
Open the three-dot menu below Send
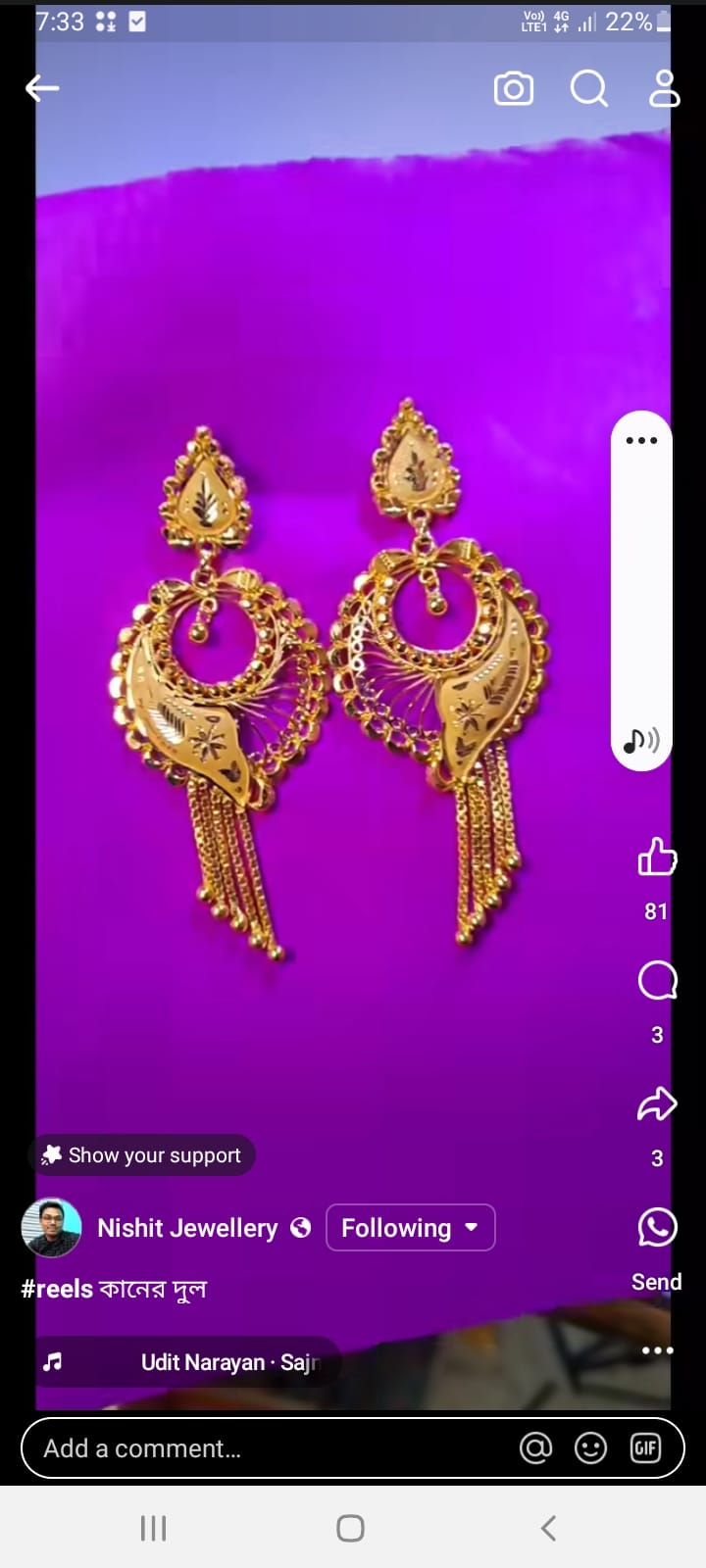[657, 1350]
